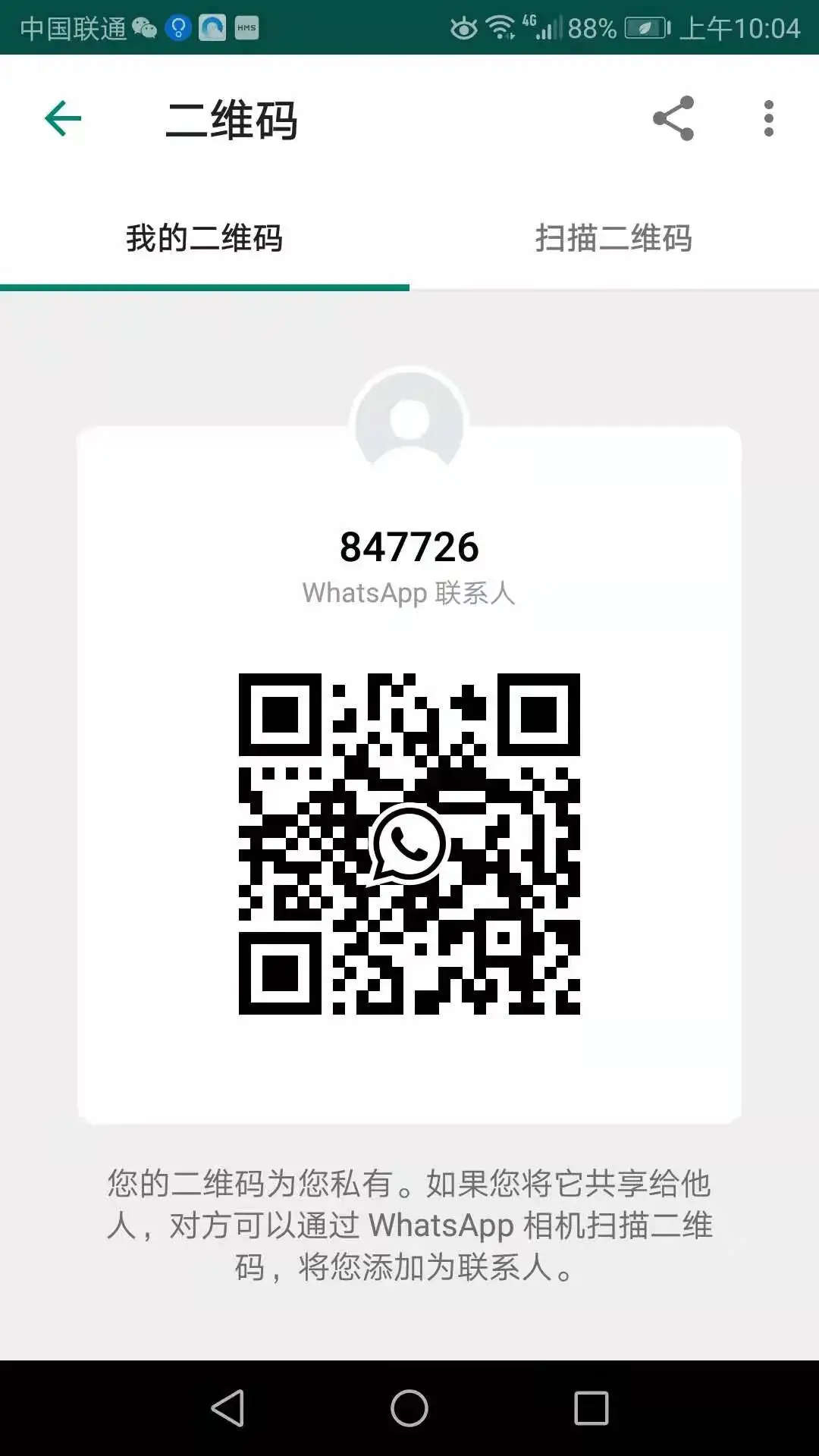Switch to the 扫描二维码 tab
The height and width of the screenshot is (1456, 819).
(613, 239)
